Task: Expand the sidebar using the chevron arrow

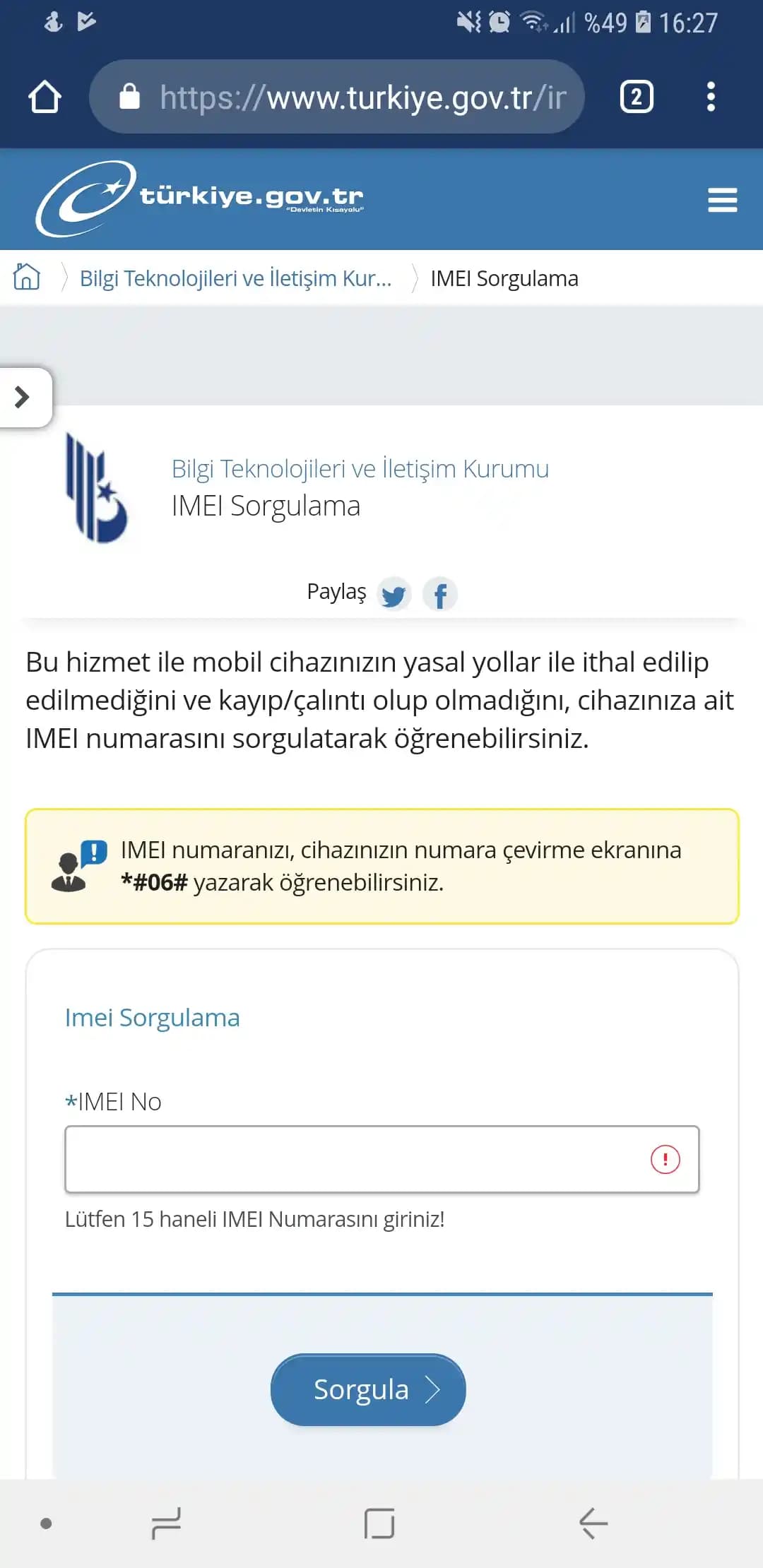Action: (x=23, y=397)
